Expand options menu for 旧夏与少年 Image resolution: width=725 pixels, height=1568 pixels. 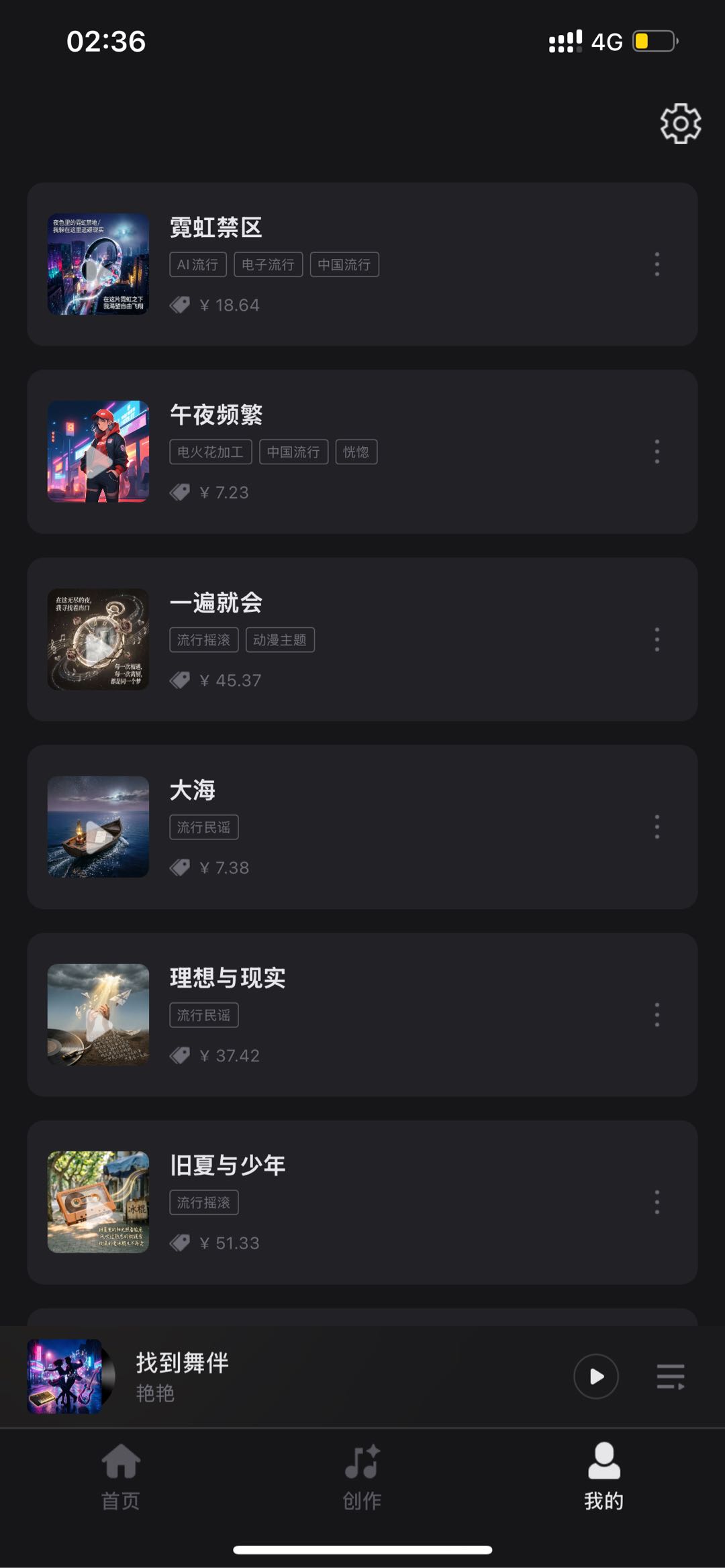point(657,1202)
